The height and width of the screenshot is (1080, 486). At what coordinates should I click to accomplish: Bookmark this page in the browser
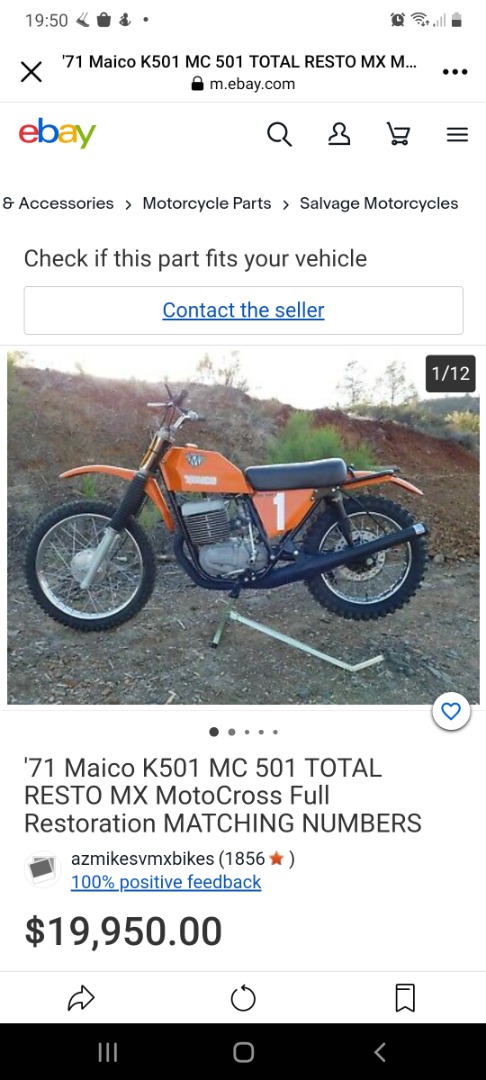coord(405,997)
